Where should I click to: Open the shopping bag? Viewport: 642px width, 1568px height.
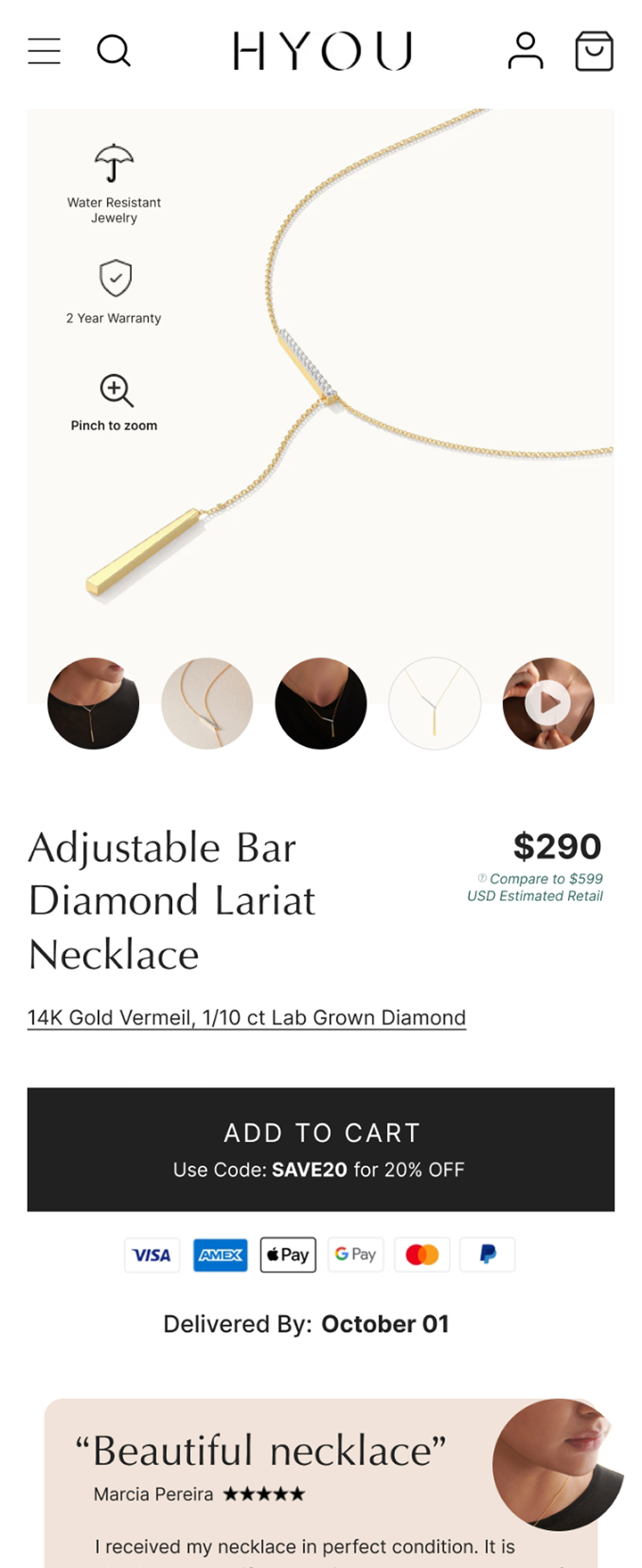pos(593,51)
